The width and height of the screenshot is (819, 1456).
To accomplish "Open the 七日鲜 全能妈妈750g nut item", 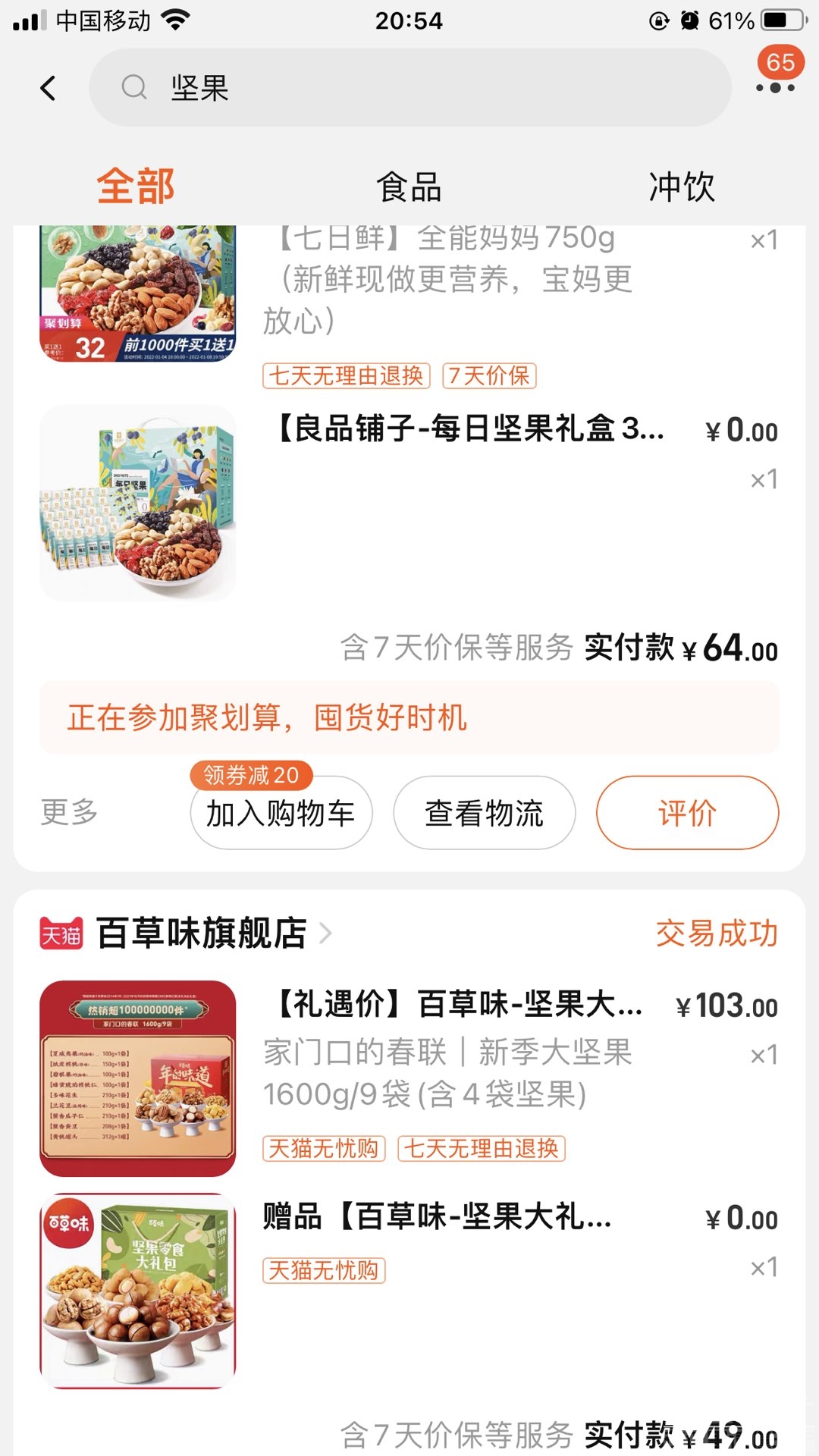I will pos(447,281).
